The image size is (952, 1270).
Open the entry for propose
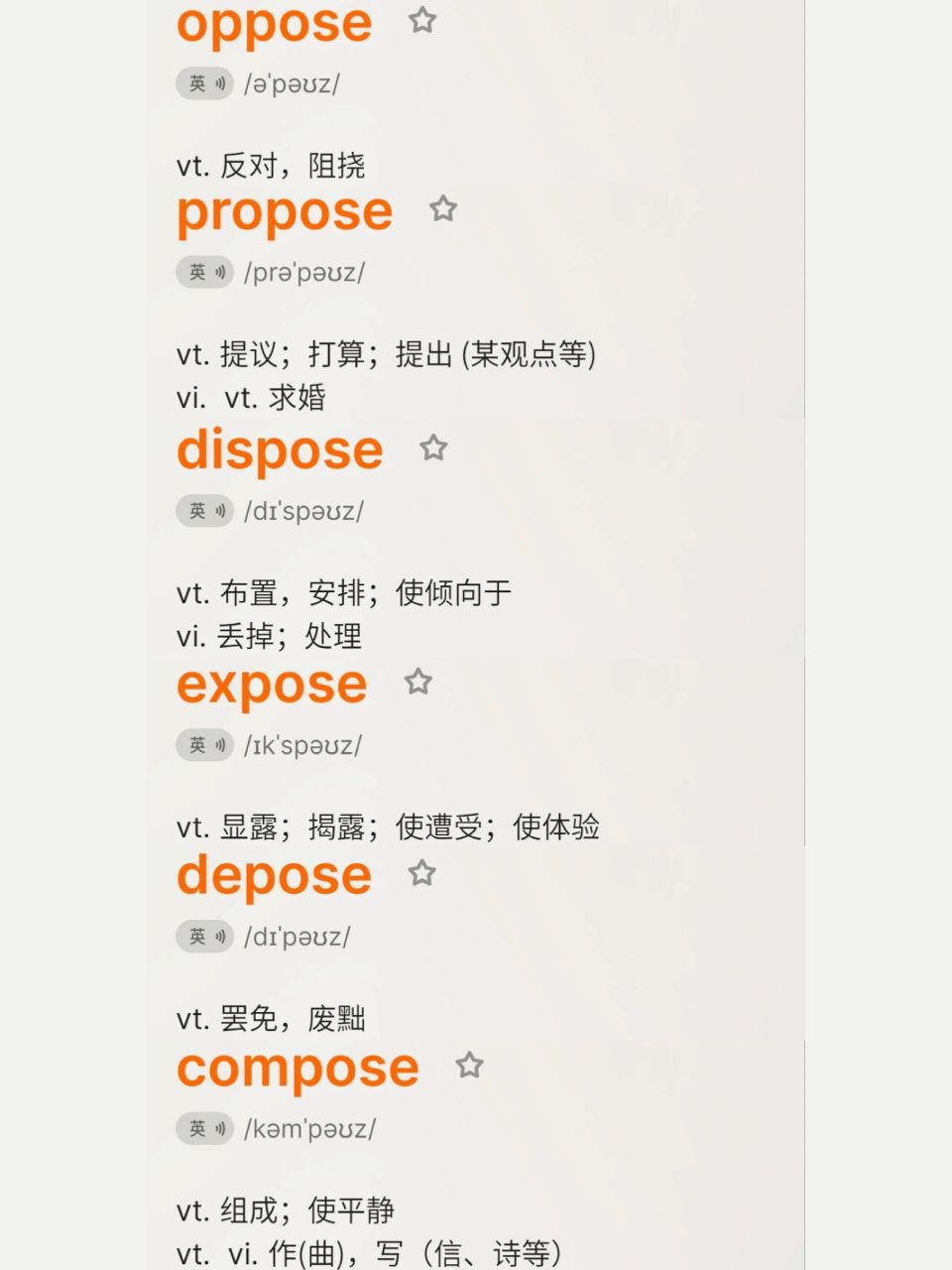284,211
